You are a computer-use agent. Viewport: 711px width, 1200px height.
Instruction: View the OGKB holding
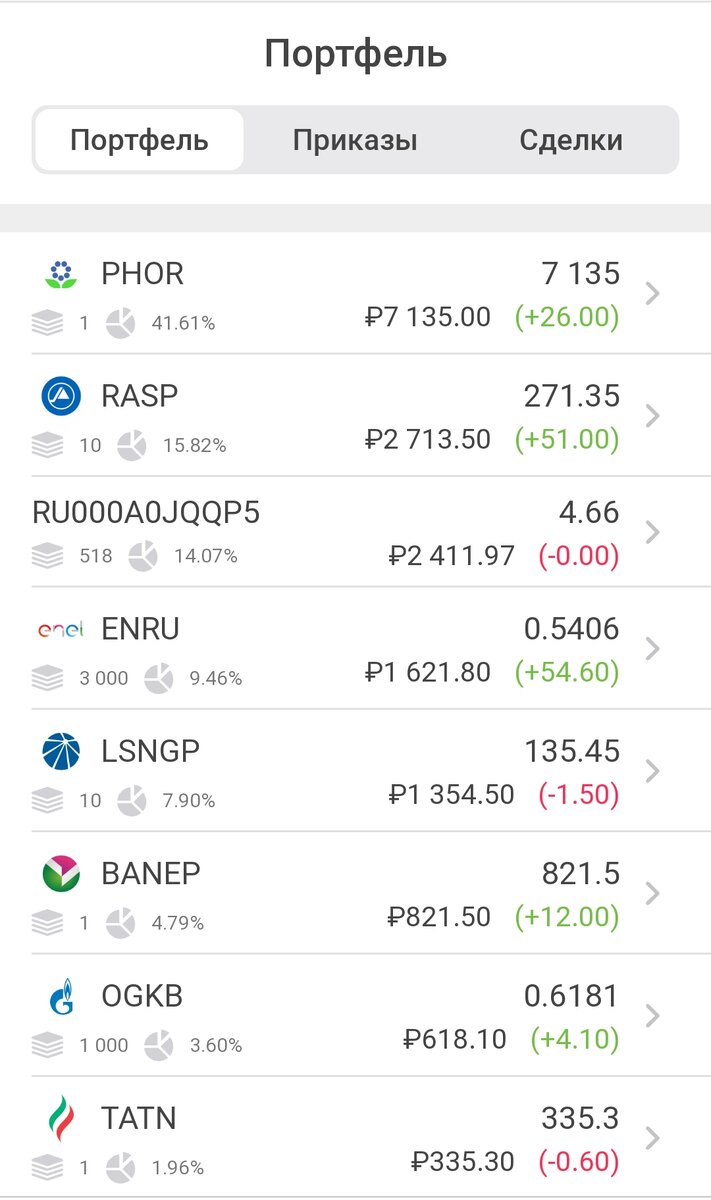[x=355, y=1017]
